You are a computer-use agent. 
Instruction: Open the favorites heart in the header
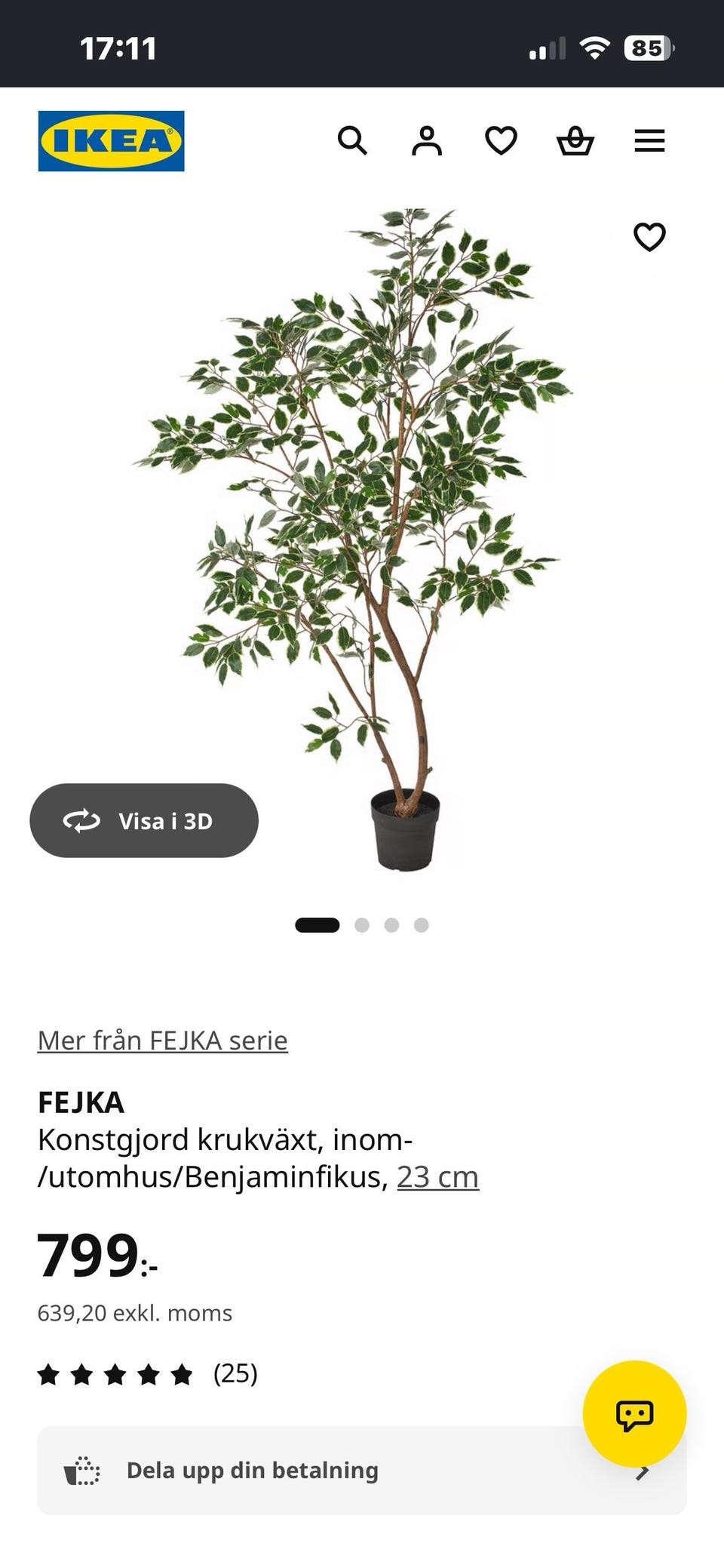501,141
